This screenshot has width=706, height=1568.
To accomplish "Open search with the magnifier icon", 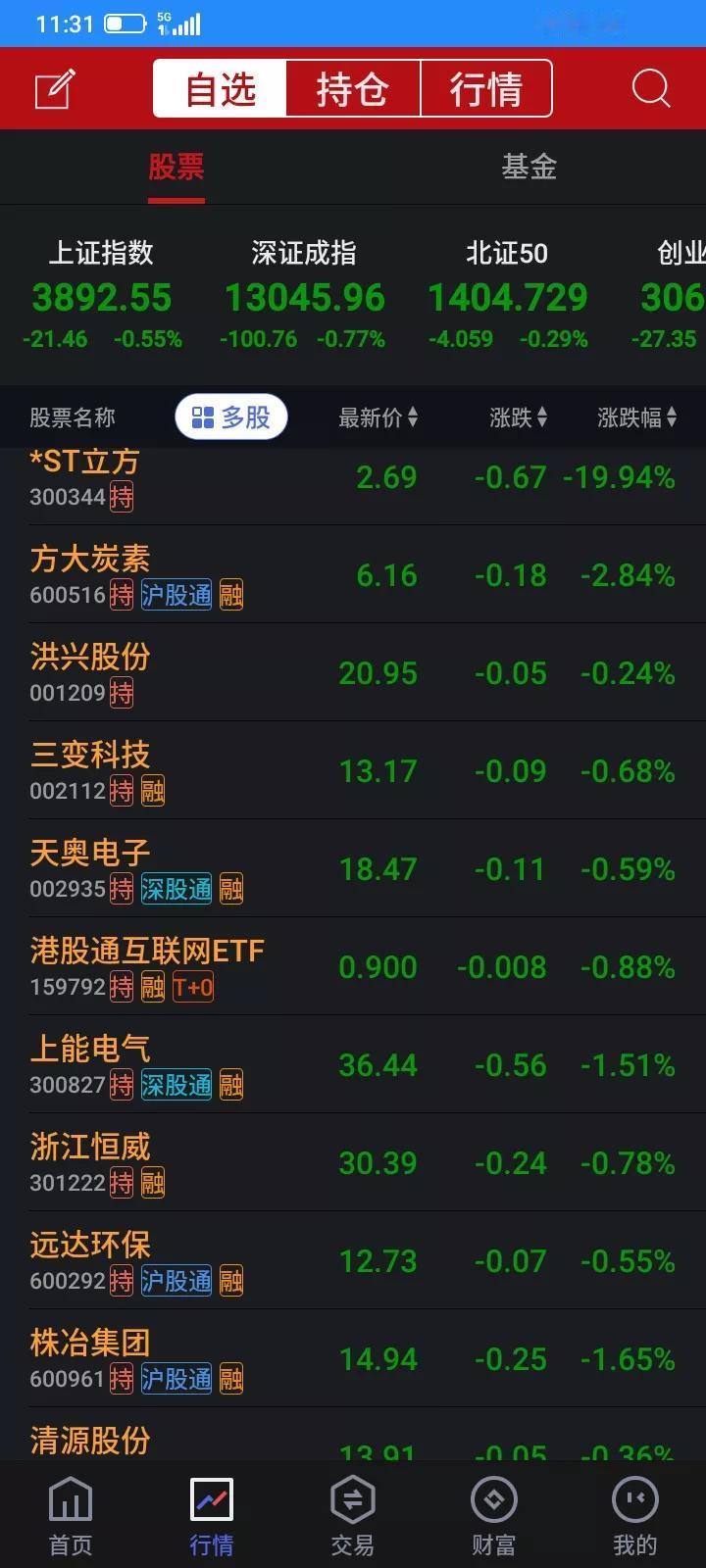I will pos(650,88).
